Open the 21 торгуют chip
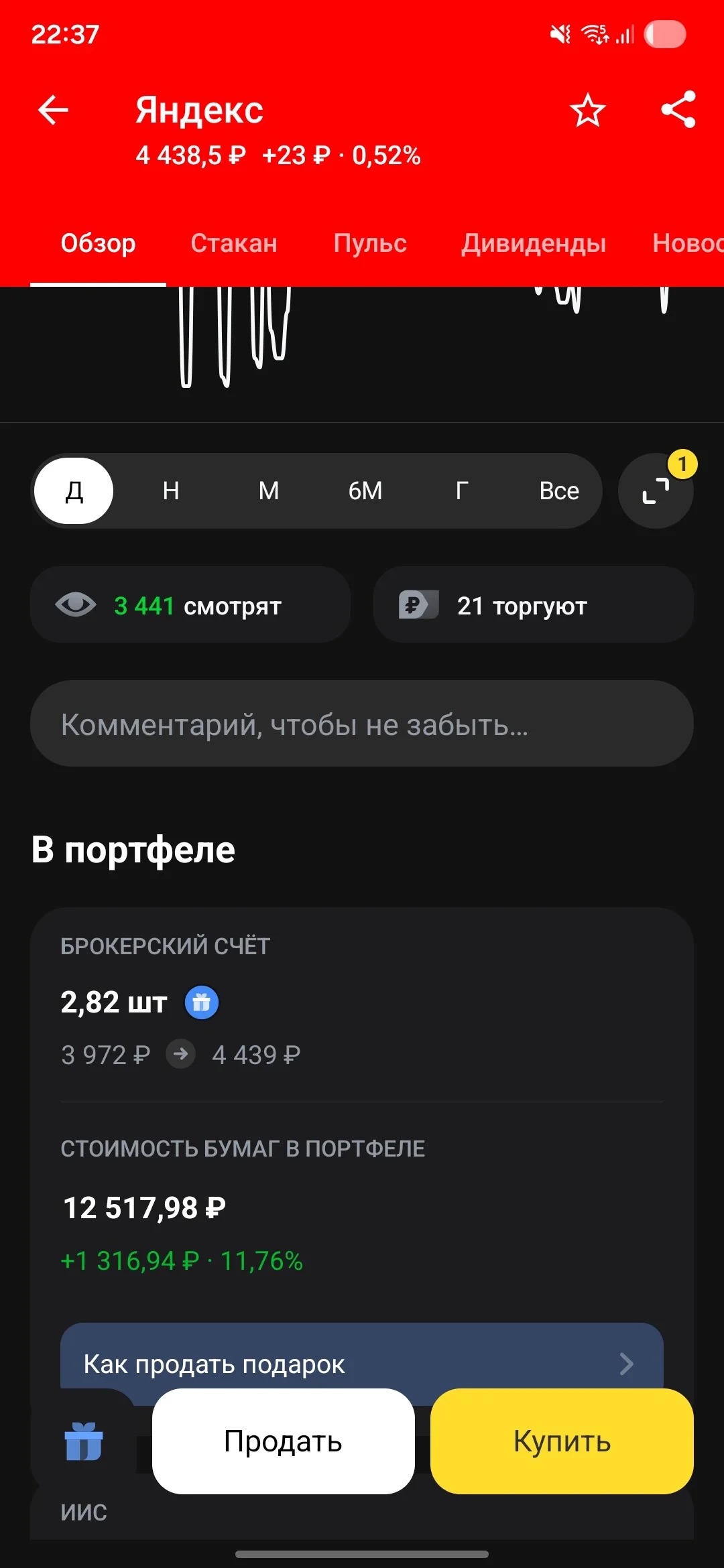The width and height of the screenshot is (724, 1568). [534, 605]
